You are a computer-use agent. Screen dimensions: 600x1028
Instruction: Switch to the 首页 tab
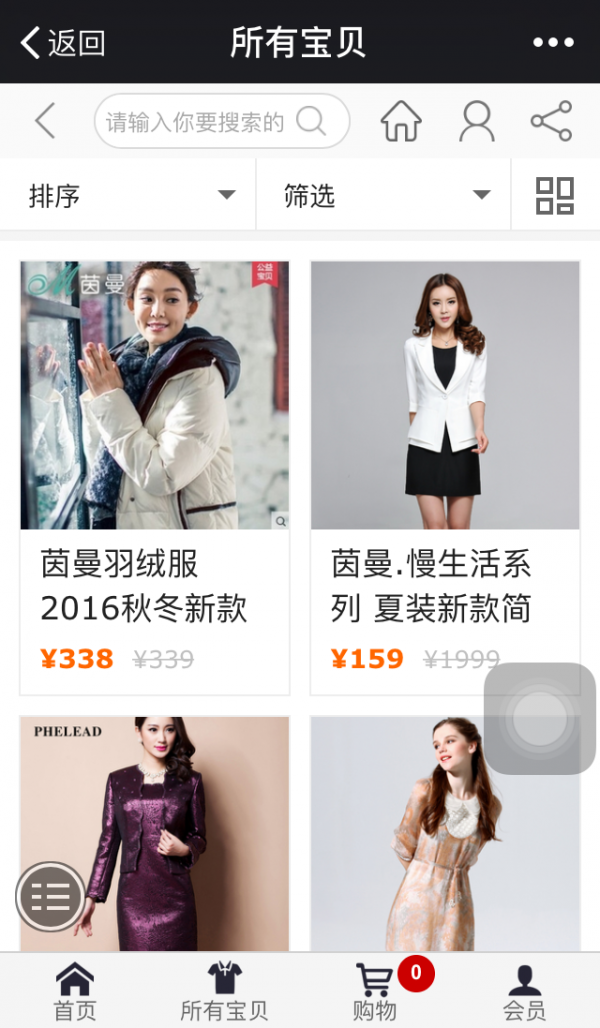75,991
